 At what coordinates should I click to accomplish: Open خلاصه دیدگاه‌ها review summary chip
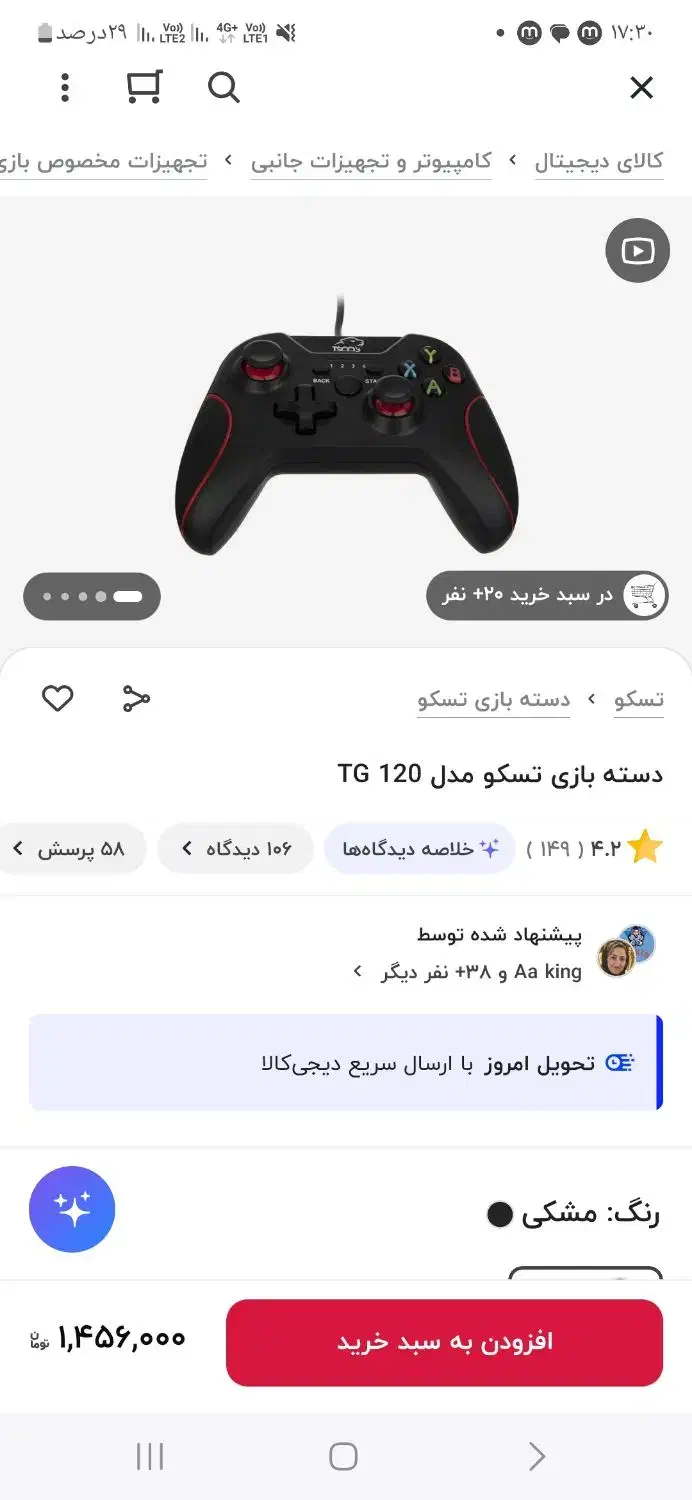(420, 849)
